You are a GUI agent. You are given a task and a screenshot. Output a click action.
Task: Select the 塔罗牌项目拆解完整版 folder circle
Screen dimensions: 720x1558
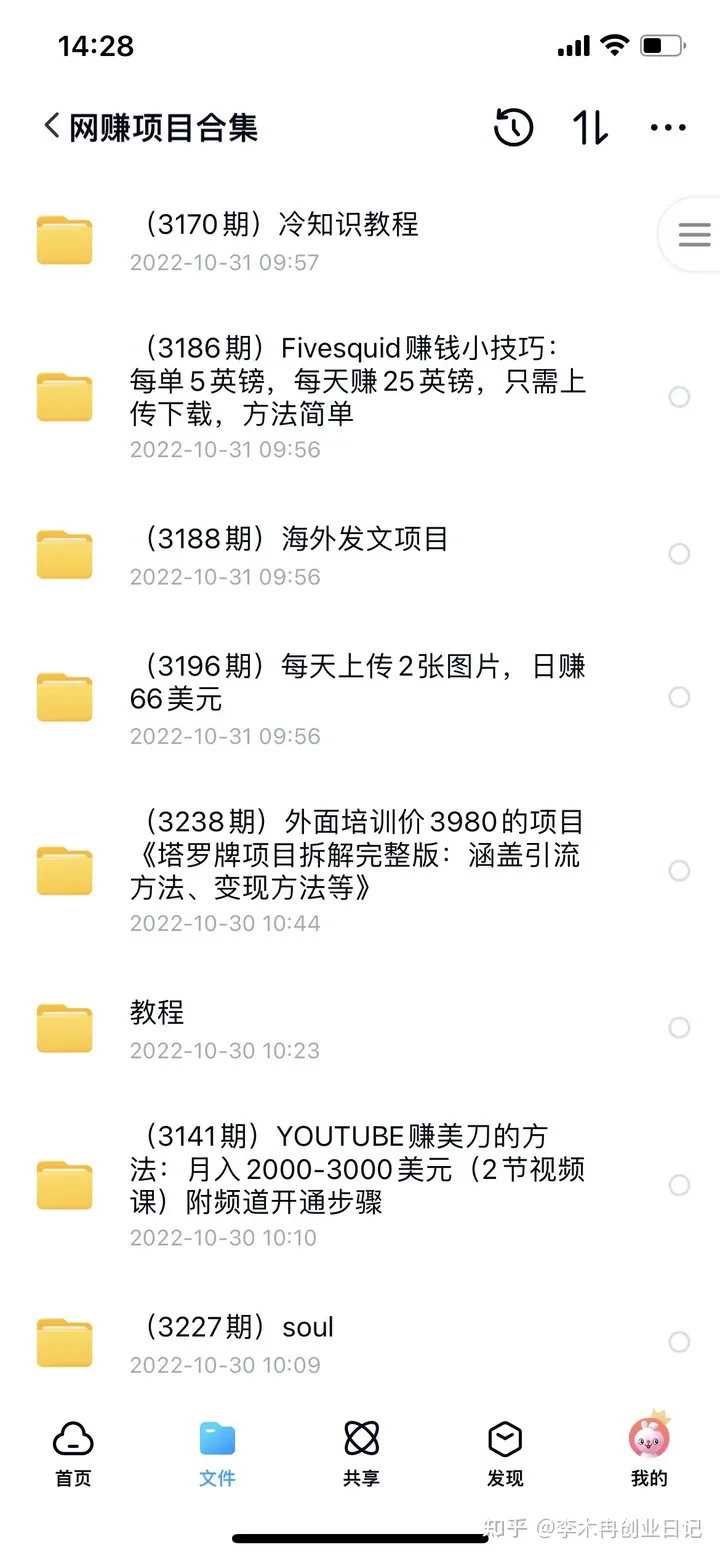679,870
